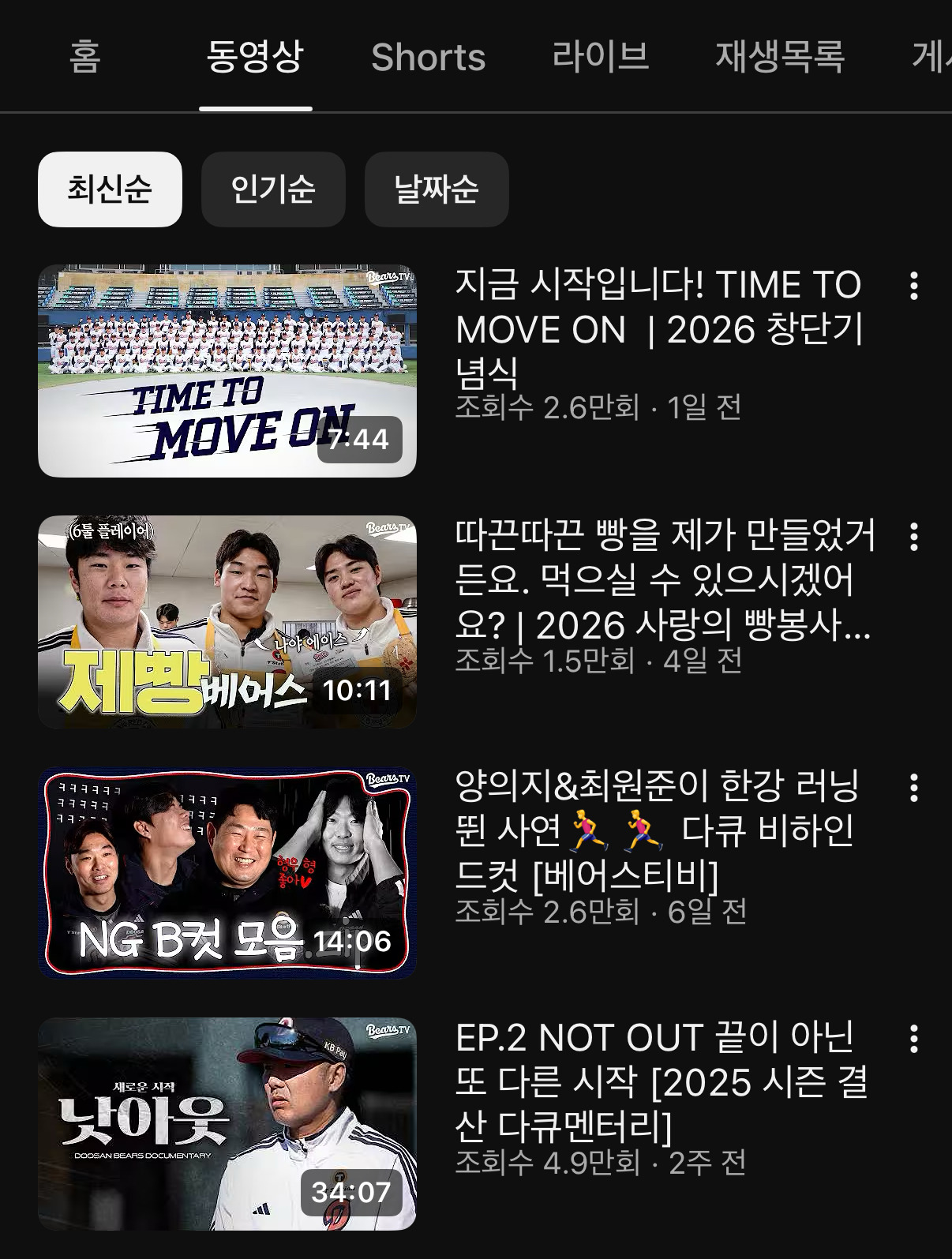This screenshot has width=952, height=1259.
Task: Go to the 재생목록 tab
Action: click(780, 57)
